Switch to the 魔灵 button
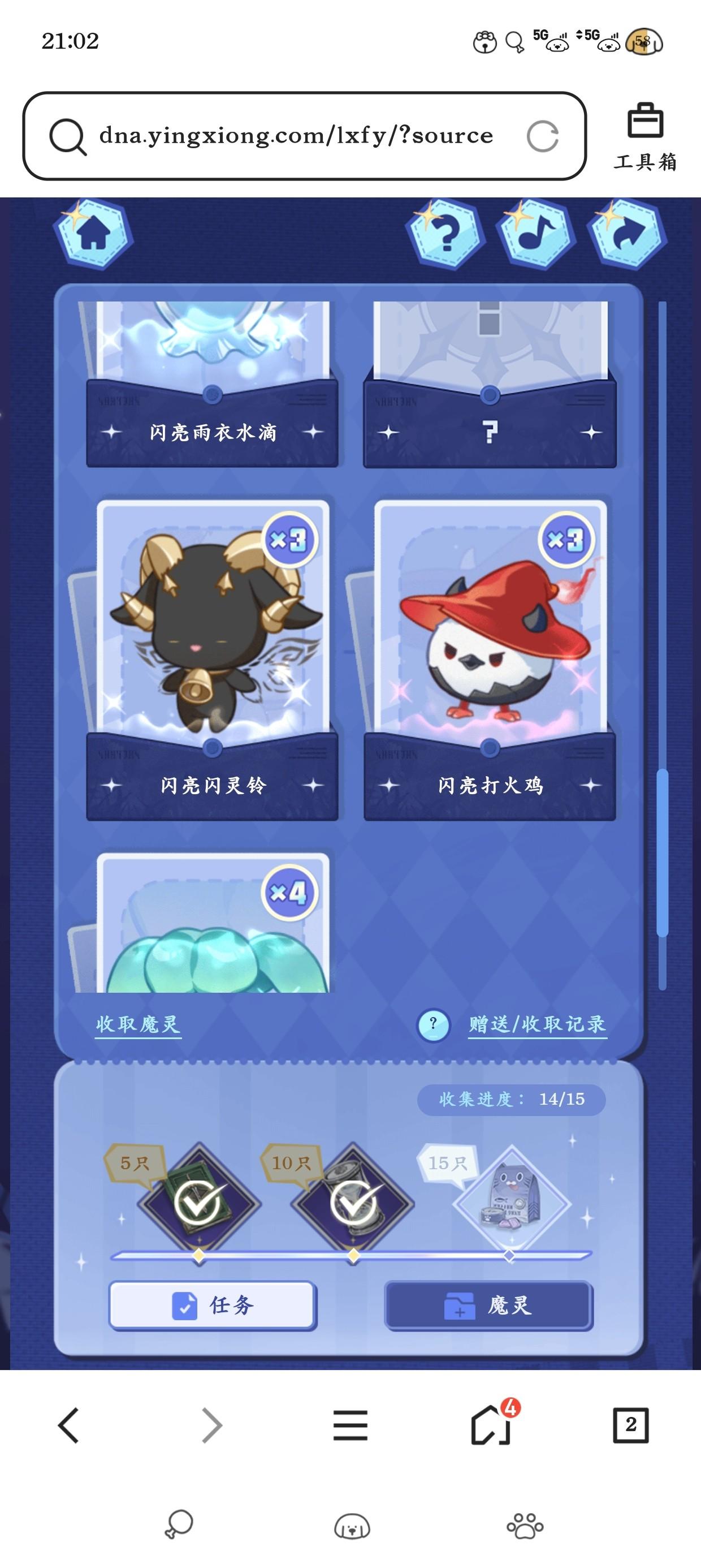 point(488,1305)
